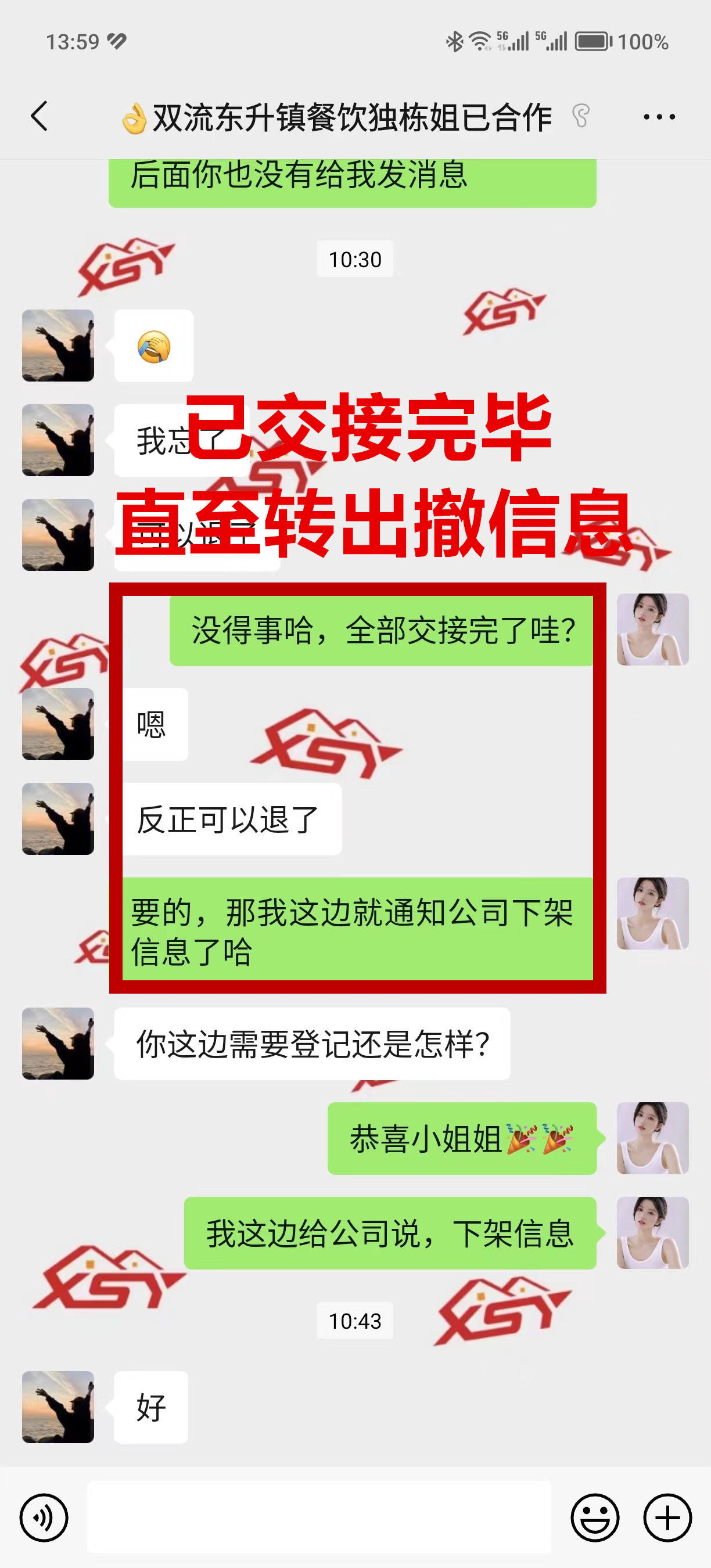The width and height of the screenshot is (711, 1568).
Task: Go back to the chat list
Action: [x=39, y=116]
